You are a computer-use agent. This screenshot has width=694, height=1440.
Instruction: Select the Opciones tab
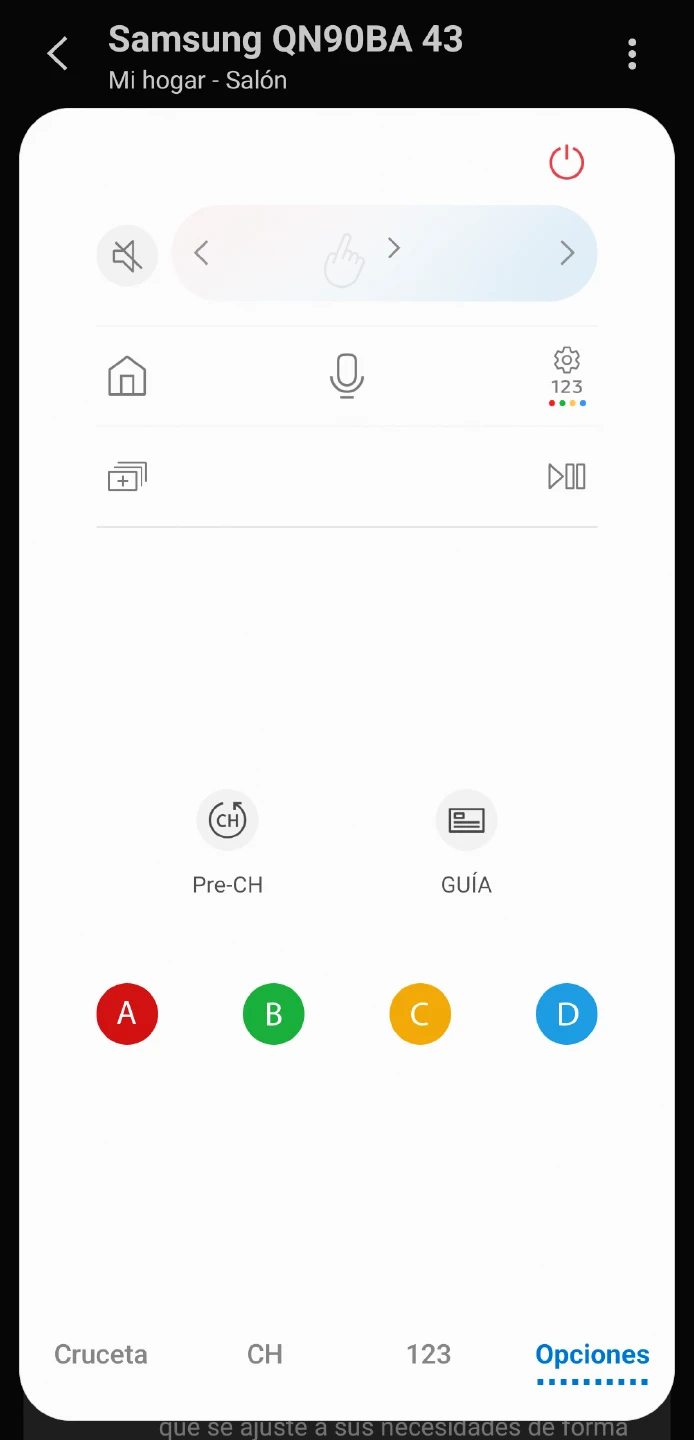coord(592,1355)
